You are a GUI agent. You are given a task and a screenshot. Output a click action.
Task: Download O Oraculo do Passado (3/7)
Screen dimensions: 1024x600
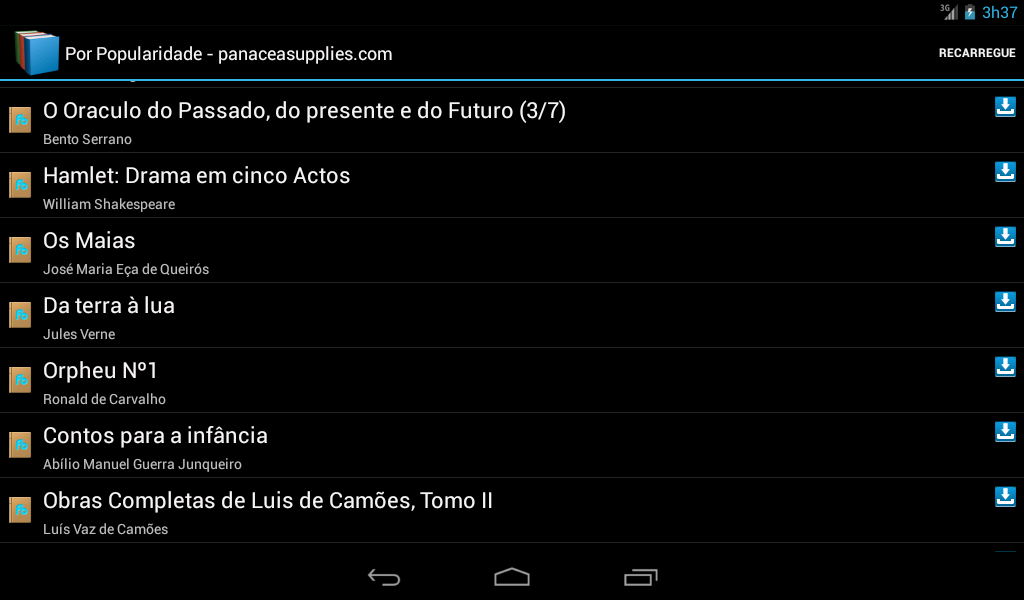click(1005, 107)
